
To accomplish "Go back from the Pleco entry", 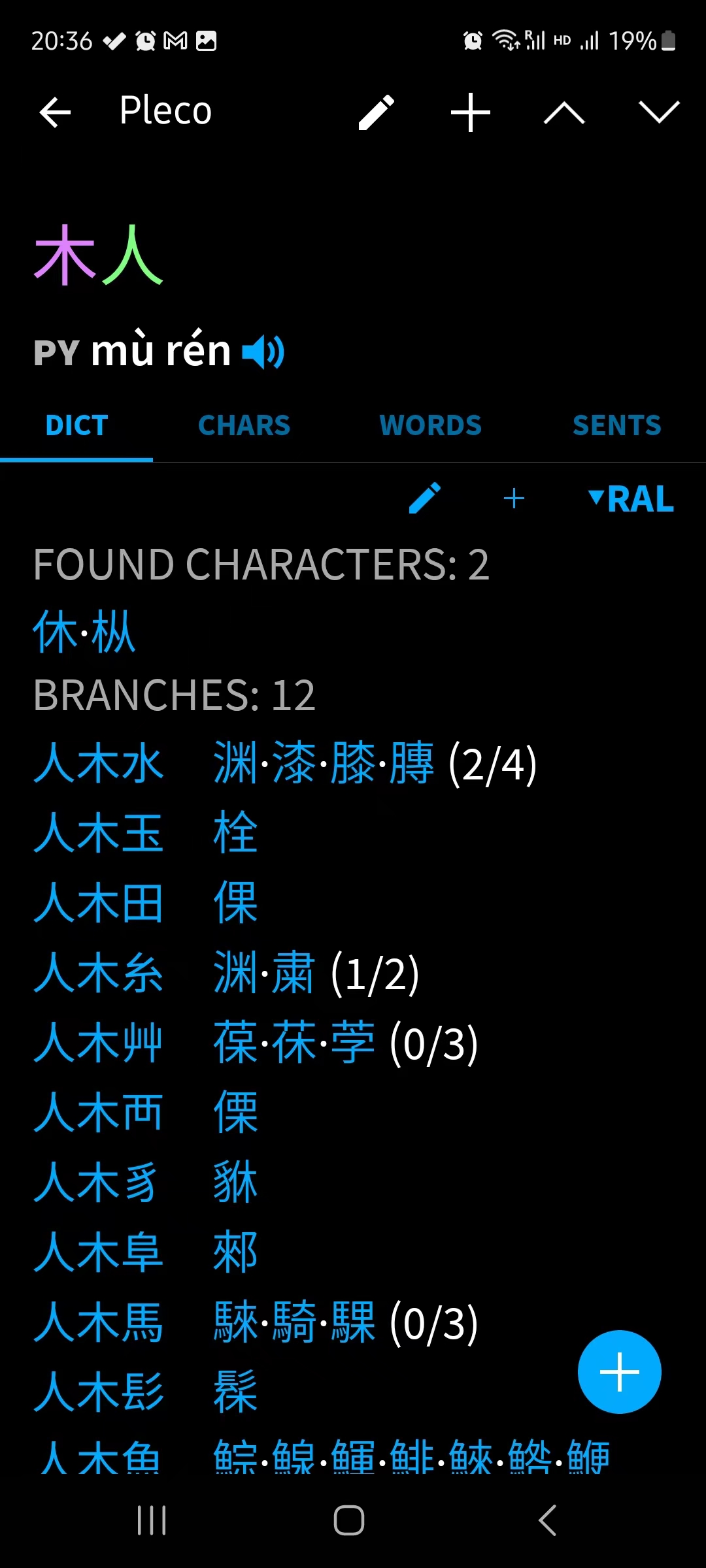I will point(55,112).
